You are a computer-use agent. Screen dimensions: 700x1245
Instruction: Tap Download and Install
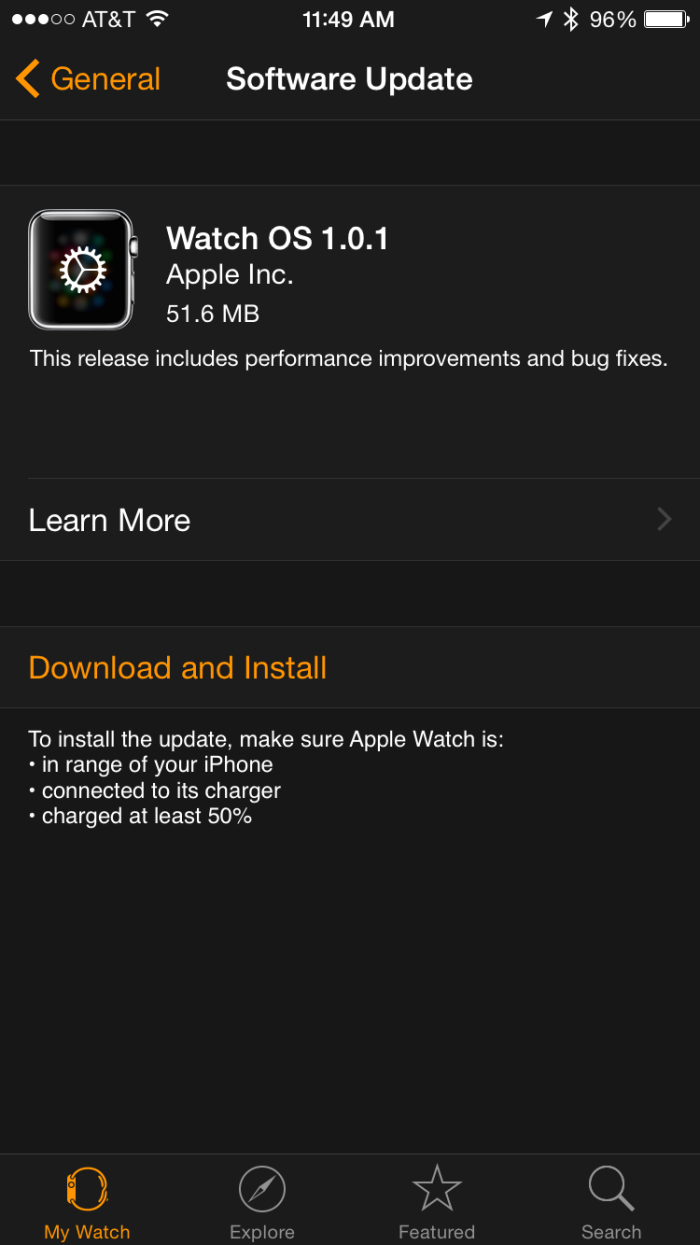point(178,668)
